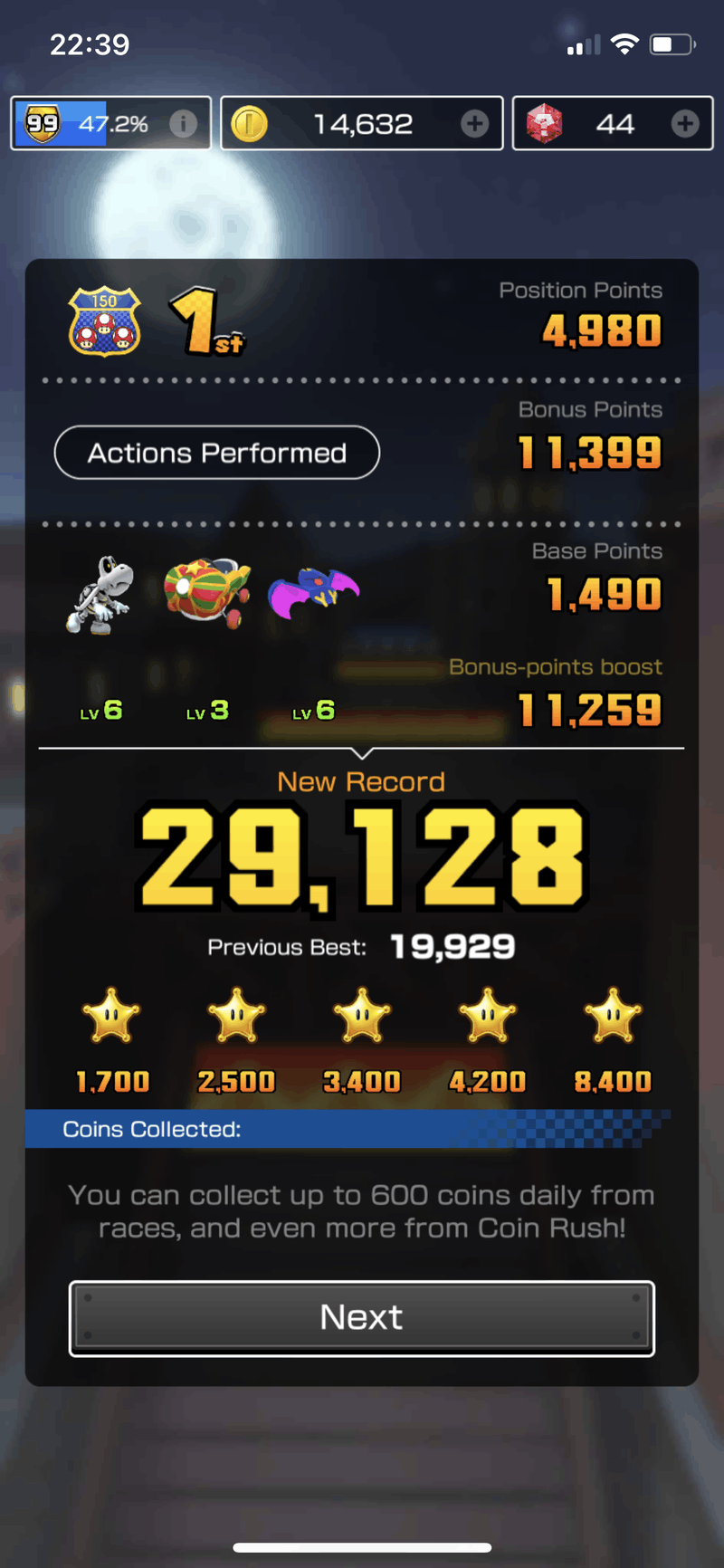Open the Actions Performed details

217,453
